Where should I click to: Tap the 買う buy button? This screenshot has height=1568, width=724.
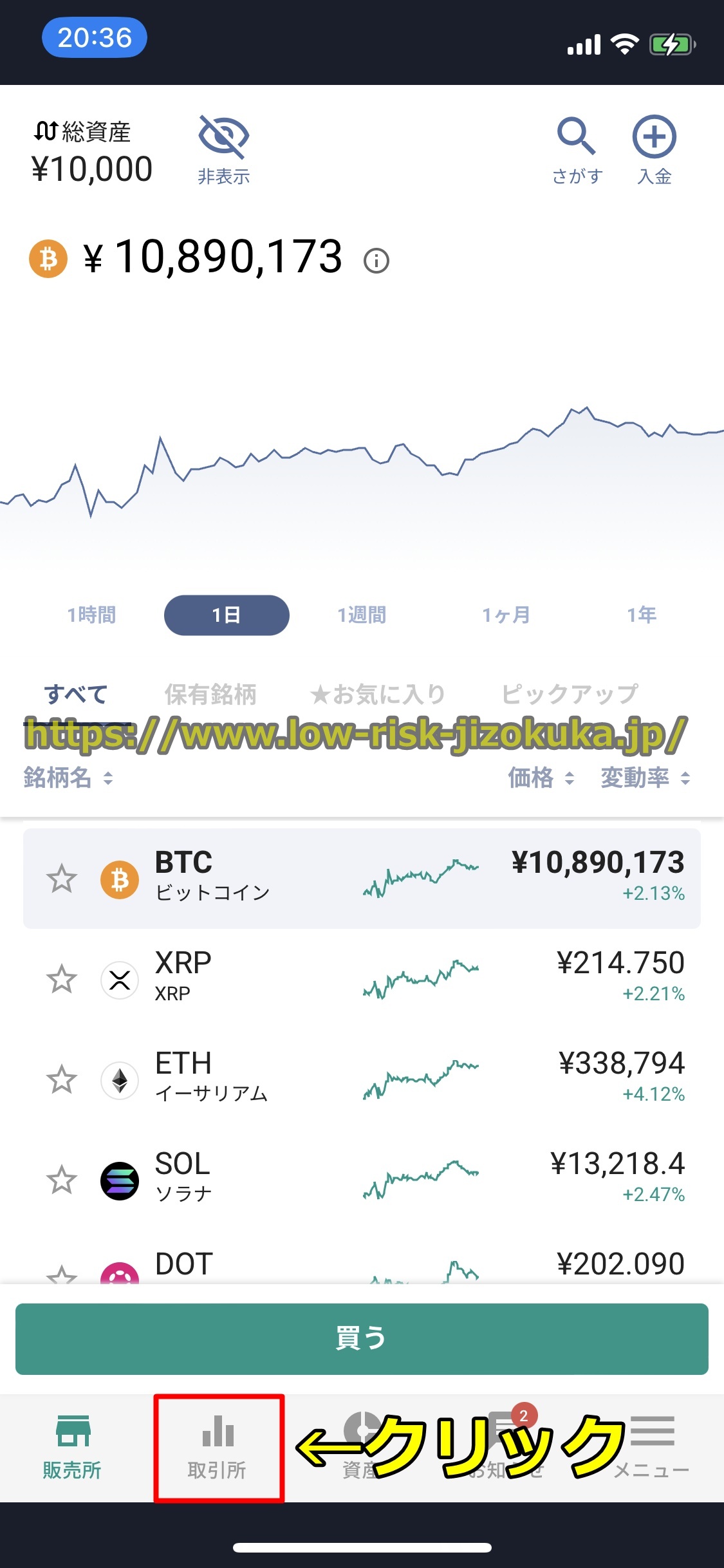click(362, 1339)
